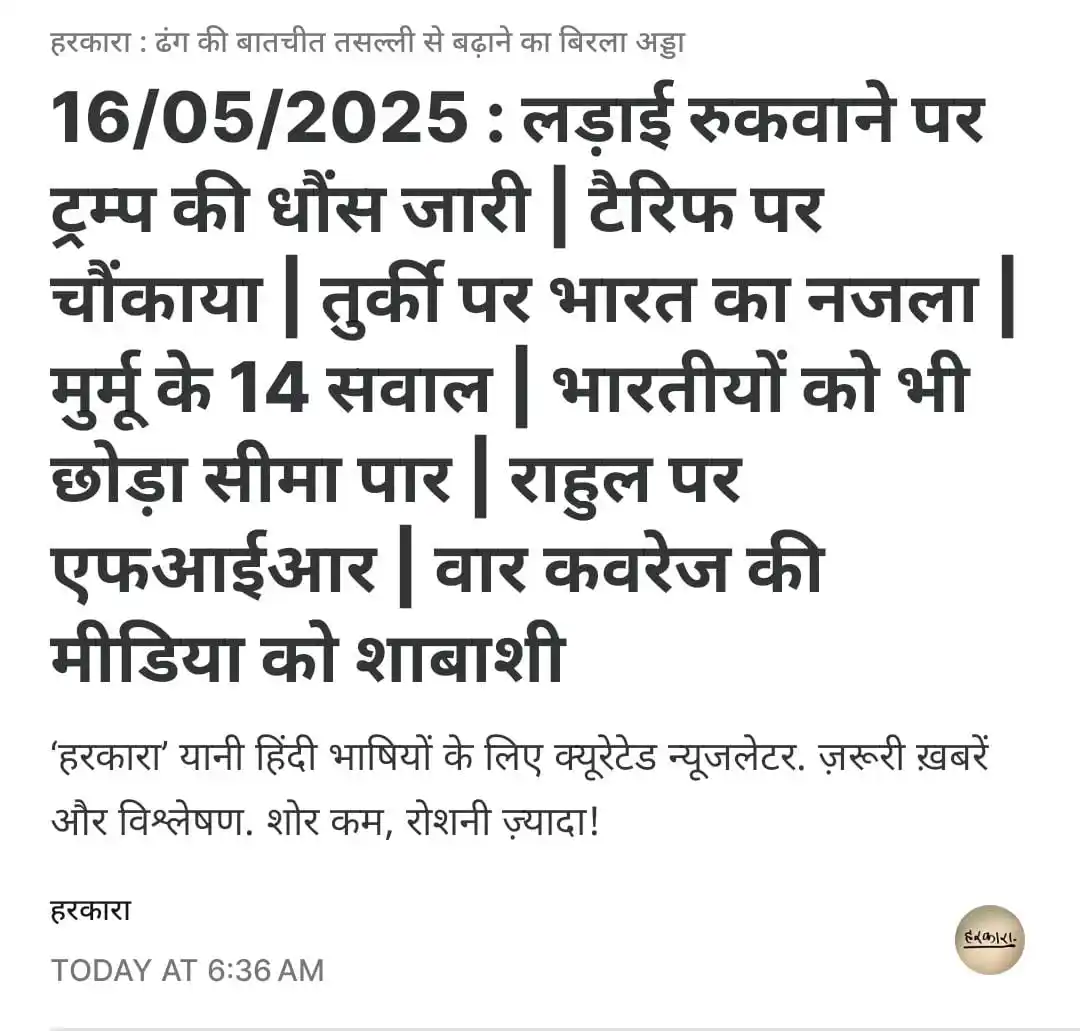Open the हरकारा publication header link
1080x1031 pixels.
(366, 45)
